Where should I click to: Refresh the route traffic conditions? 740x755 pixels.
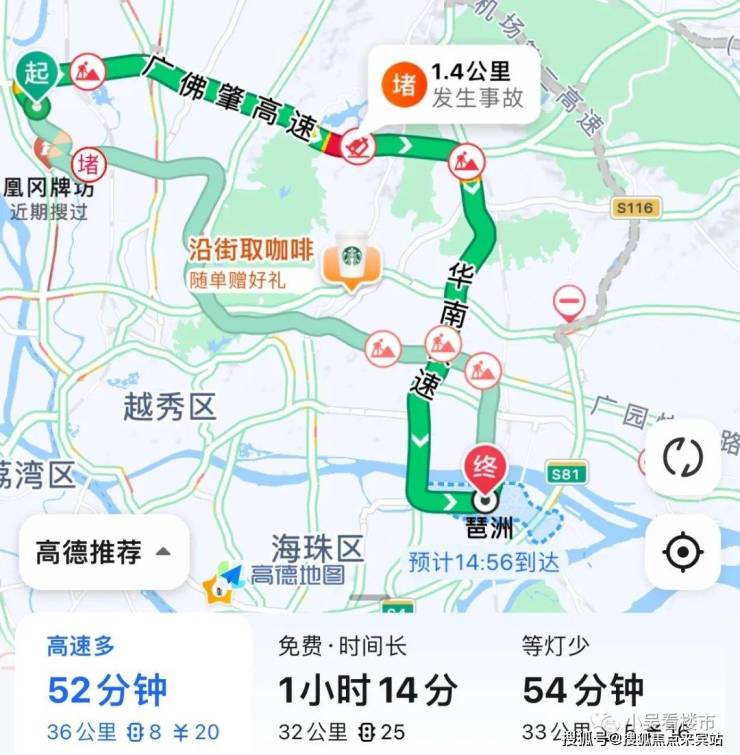(x=683, y=457)
